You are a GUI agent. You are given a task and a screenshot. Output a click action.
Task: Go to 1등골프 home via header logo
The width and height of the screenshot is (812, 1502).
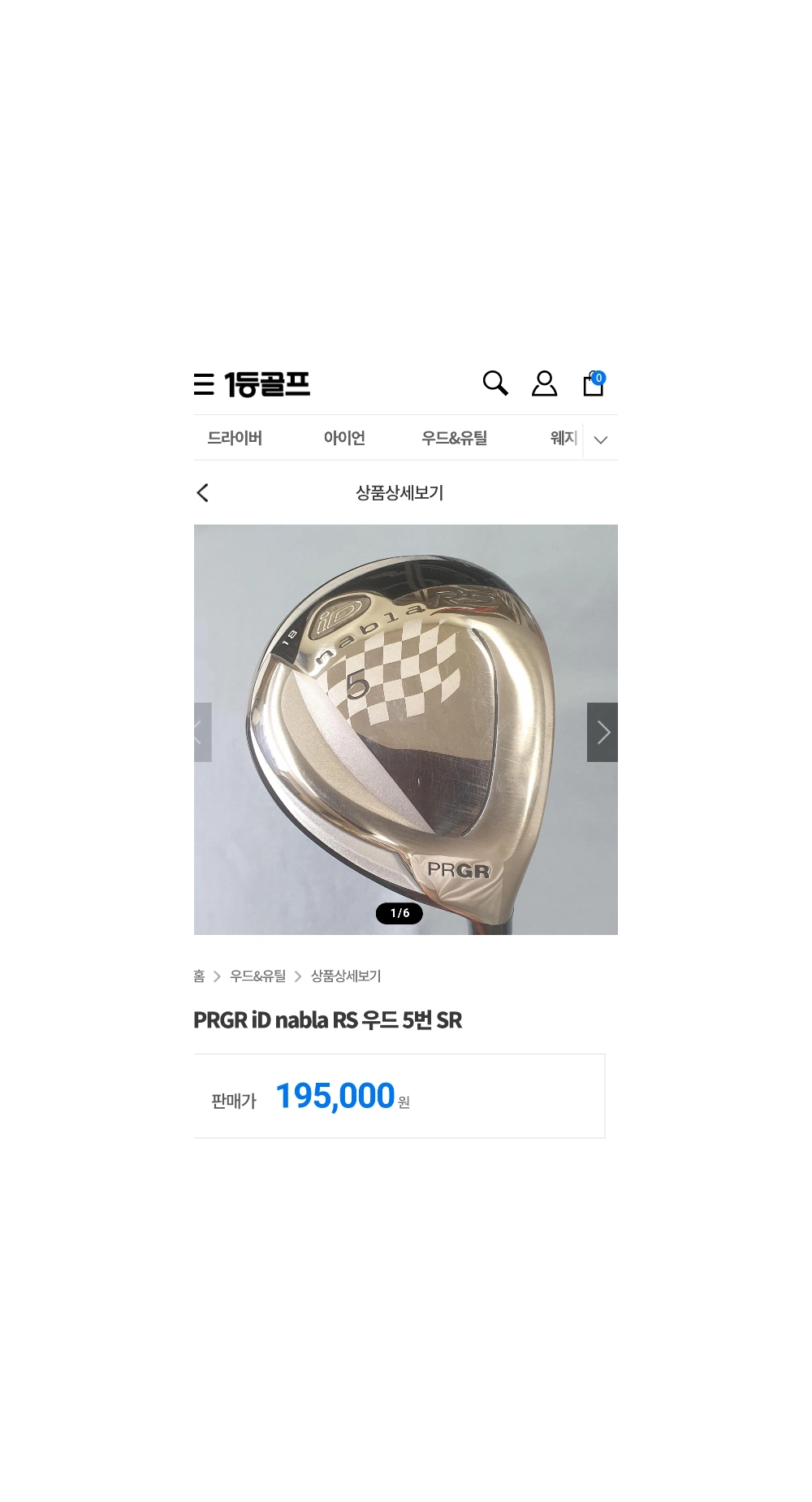tap(267, 384)
